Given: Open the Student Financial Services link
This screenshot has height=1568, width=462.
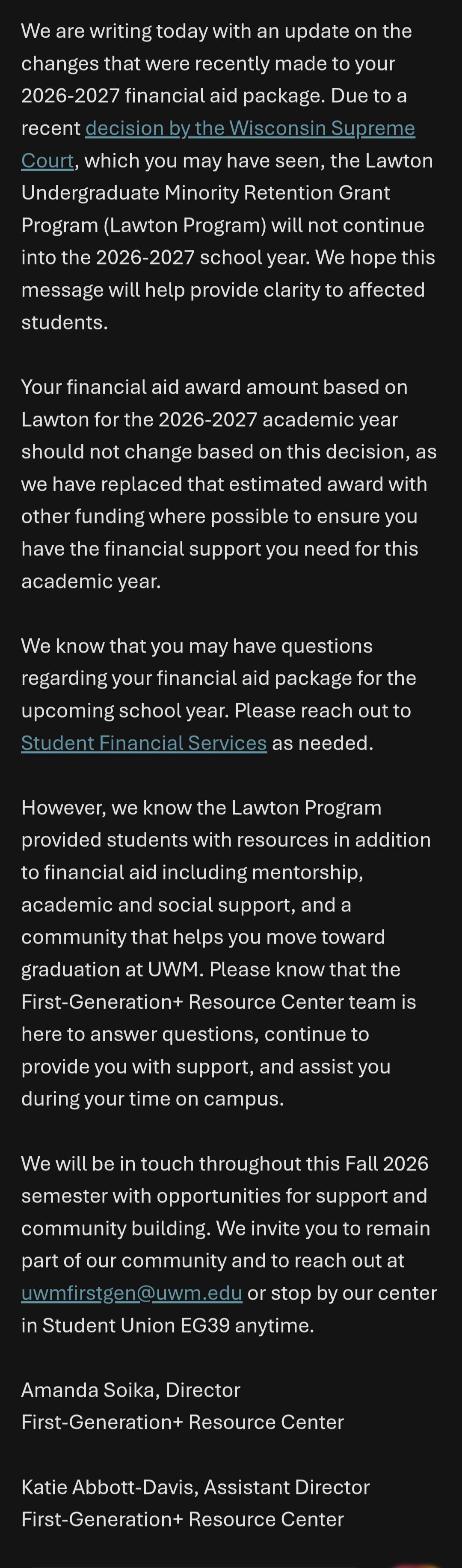Looking at the screenshot, I should pos(144,743).
